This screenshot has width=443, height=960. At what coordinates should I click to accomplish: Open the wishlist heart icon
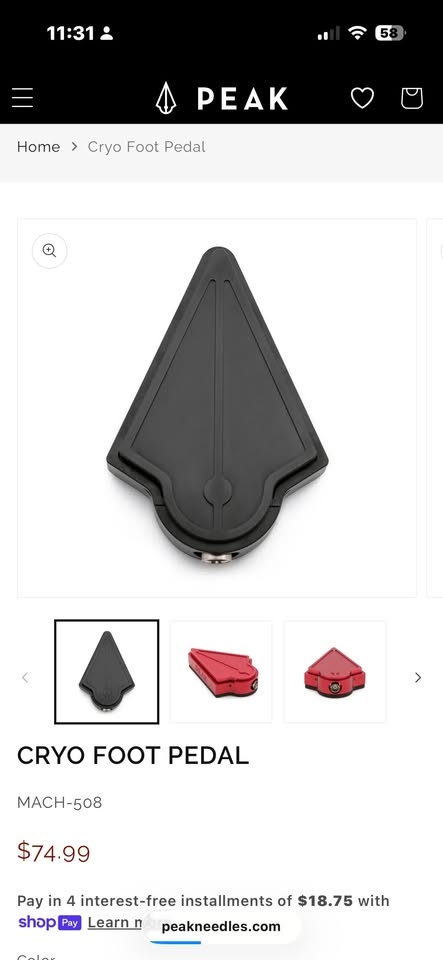click(x=362, y=98)
